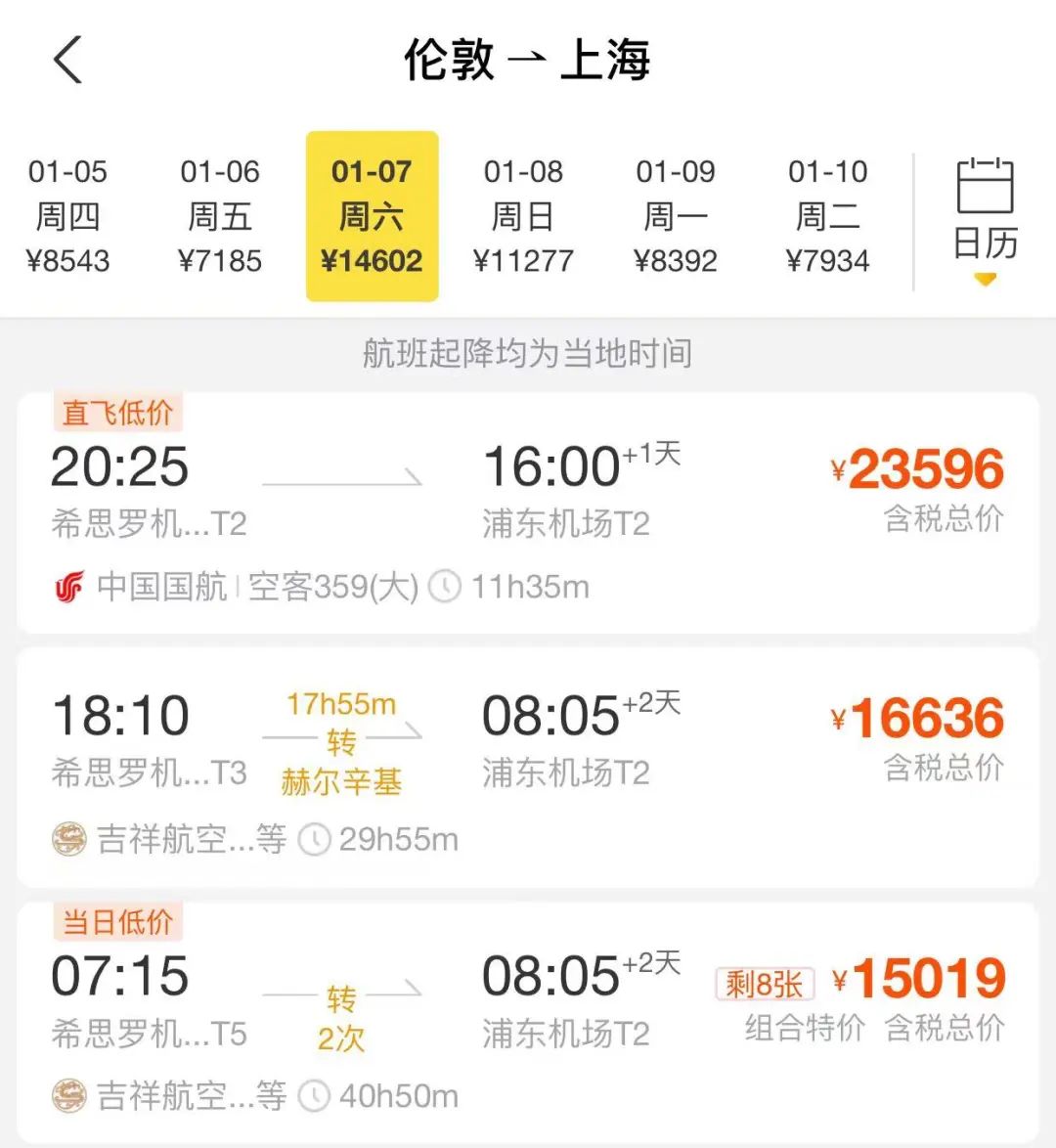Go back from the 伦敦→上海 flight list
This screenshot has width=1056, height=1148.
pyautogui.click(x=67, y=60)
